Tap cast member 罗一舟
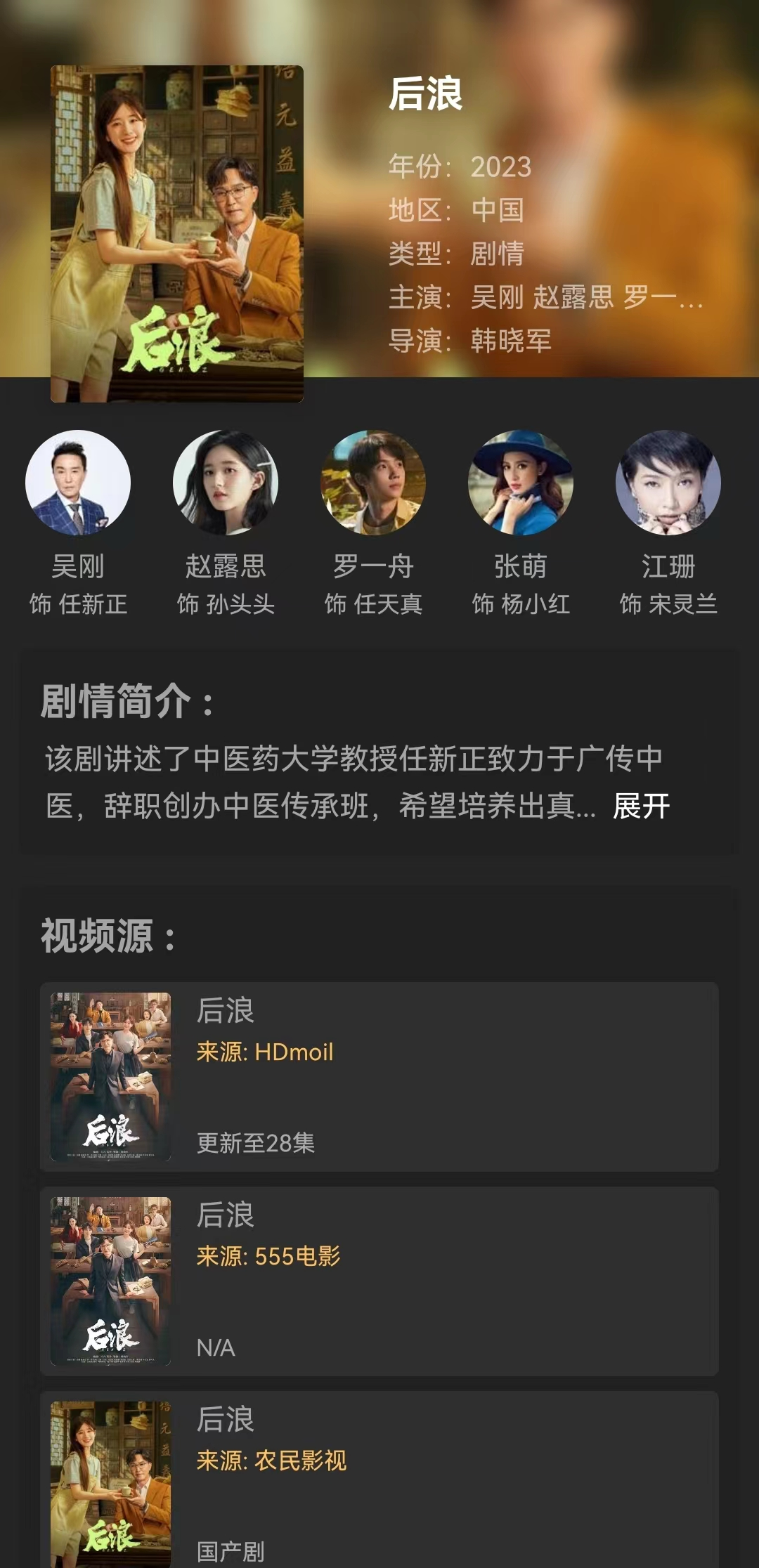Screen dimensions: 759x1568 (373, 483)
